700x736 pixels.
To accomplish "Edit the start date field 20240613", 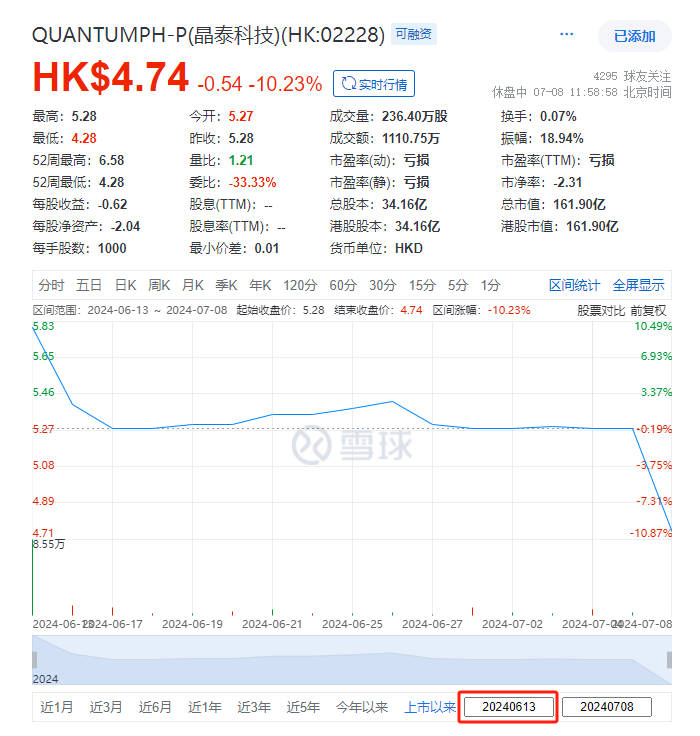I will (x=508, y=707).
